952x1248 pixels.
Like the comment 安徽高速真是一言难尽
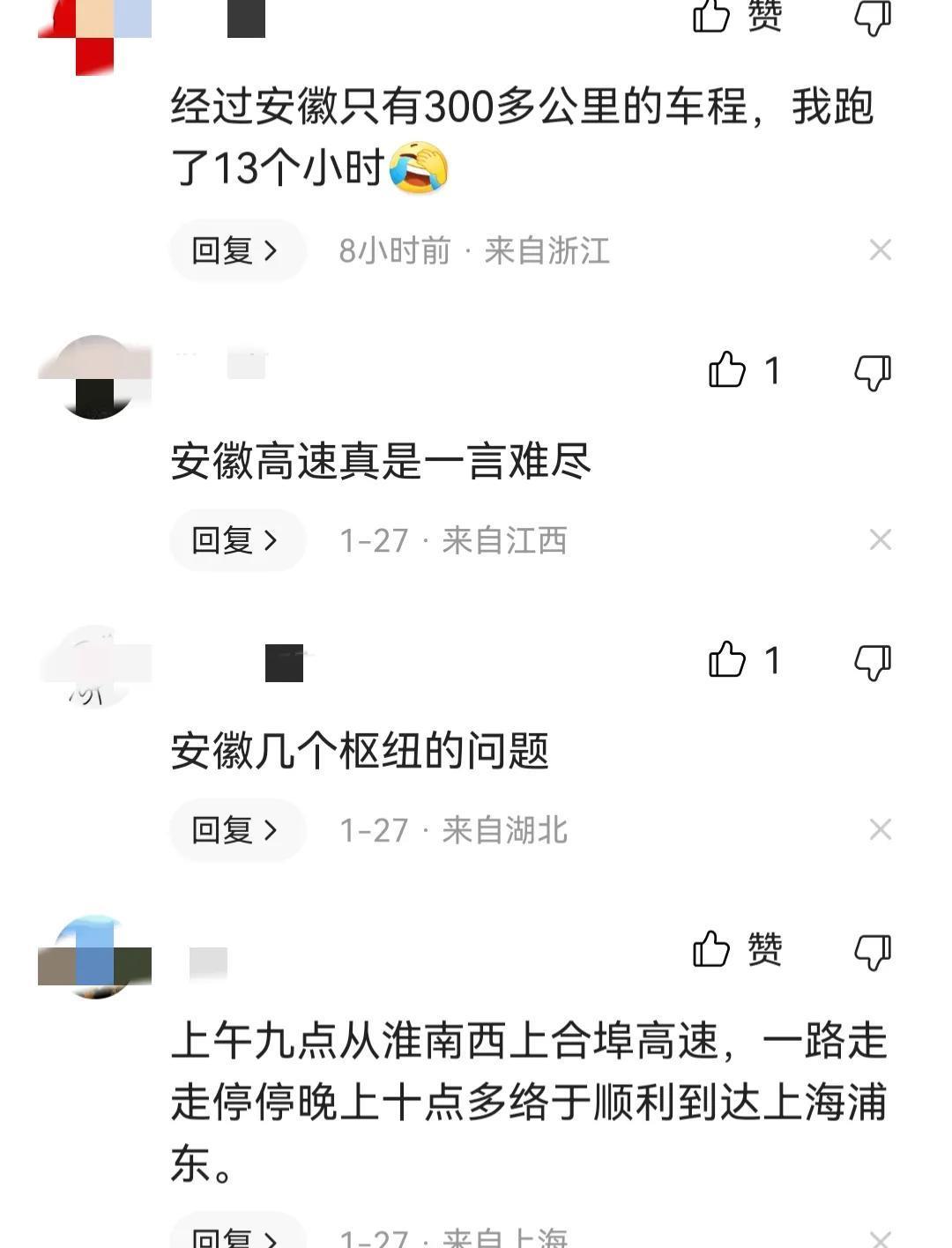click(x=728, y=370)
